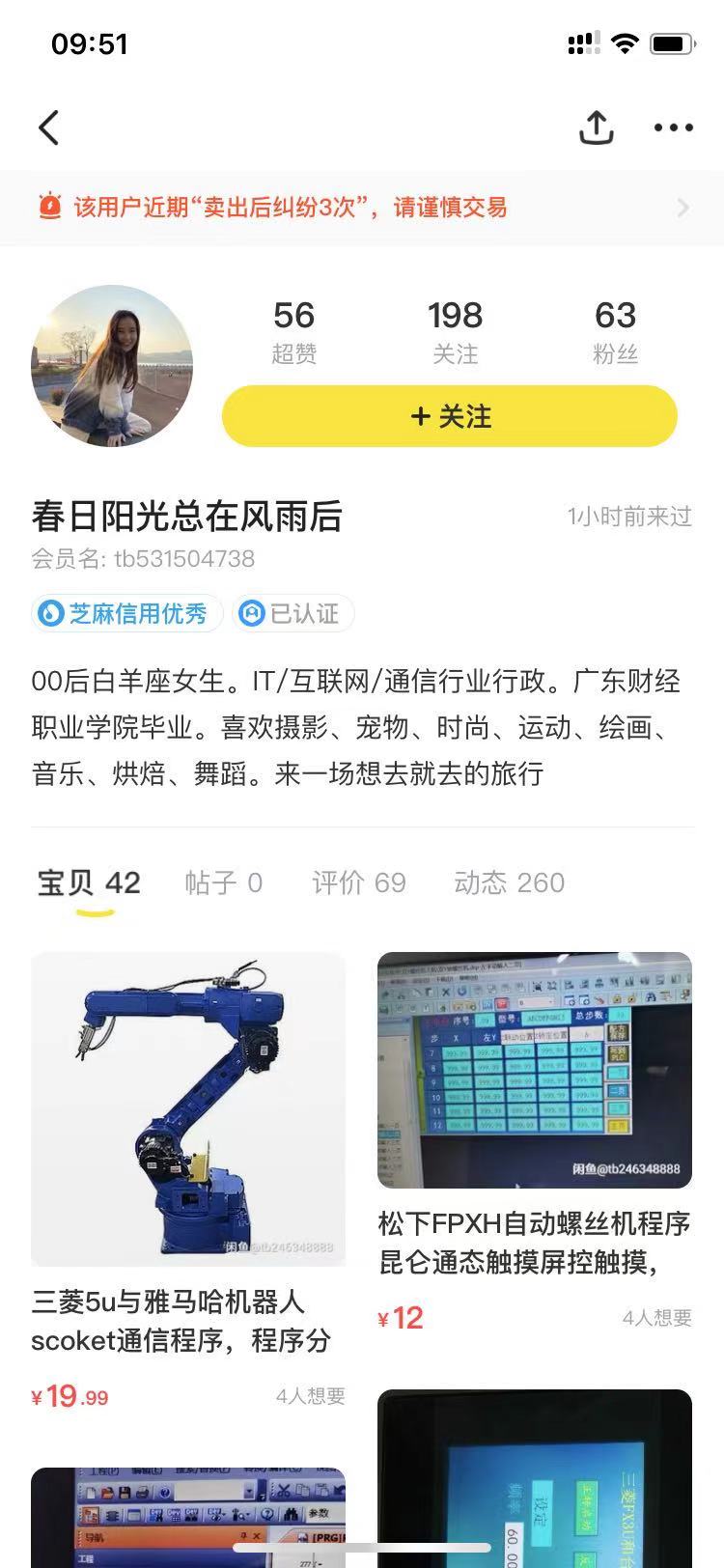Follow this user with 关注 button

tap(450, 416)
